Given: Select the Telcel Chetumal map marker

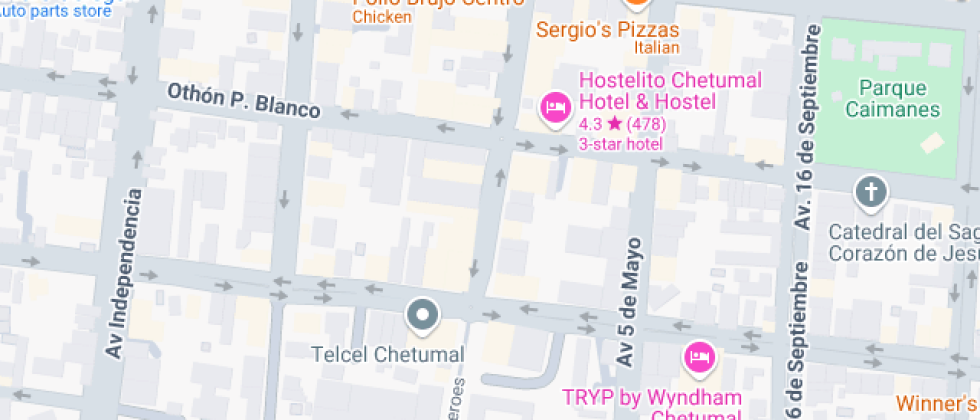Looking at the screenshot, I should click(x=422, y=316).
